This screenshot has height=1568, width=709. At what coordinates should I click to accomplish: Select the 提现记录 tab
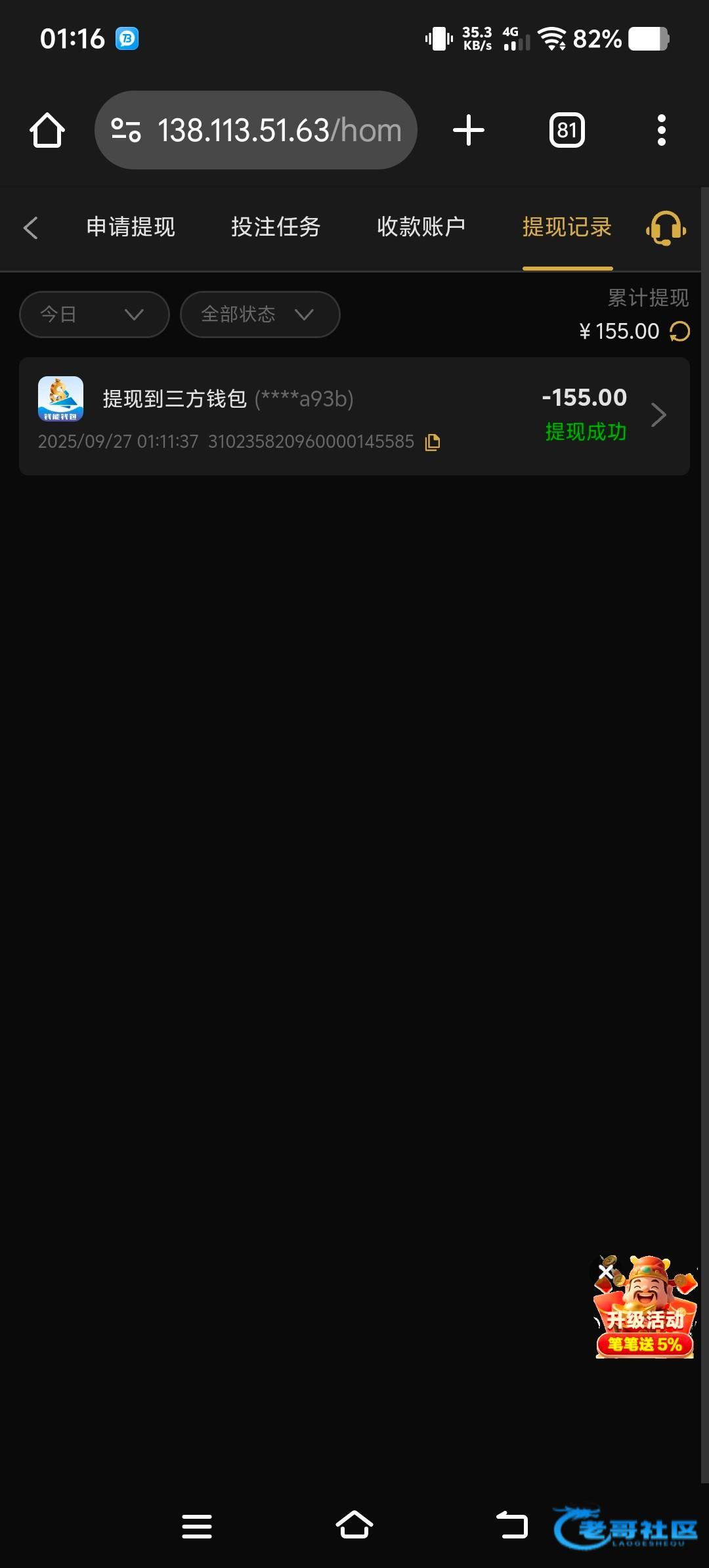click(567, 227)
